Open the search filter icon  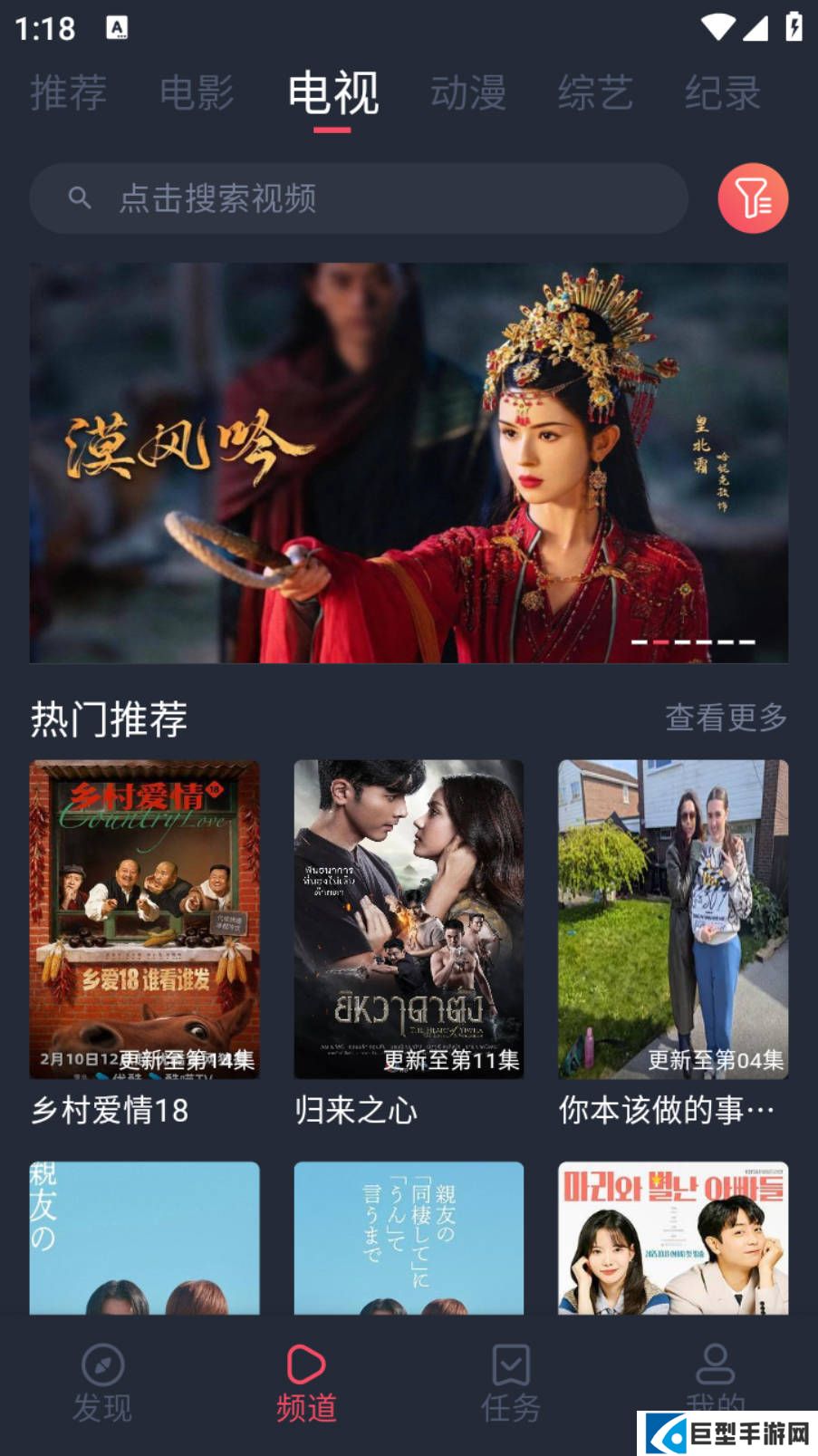click(x=753, y=198)
